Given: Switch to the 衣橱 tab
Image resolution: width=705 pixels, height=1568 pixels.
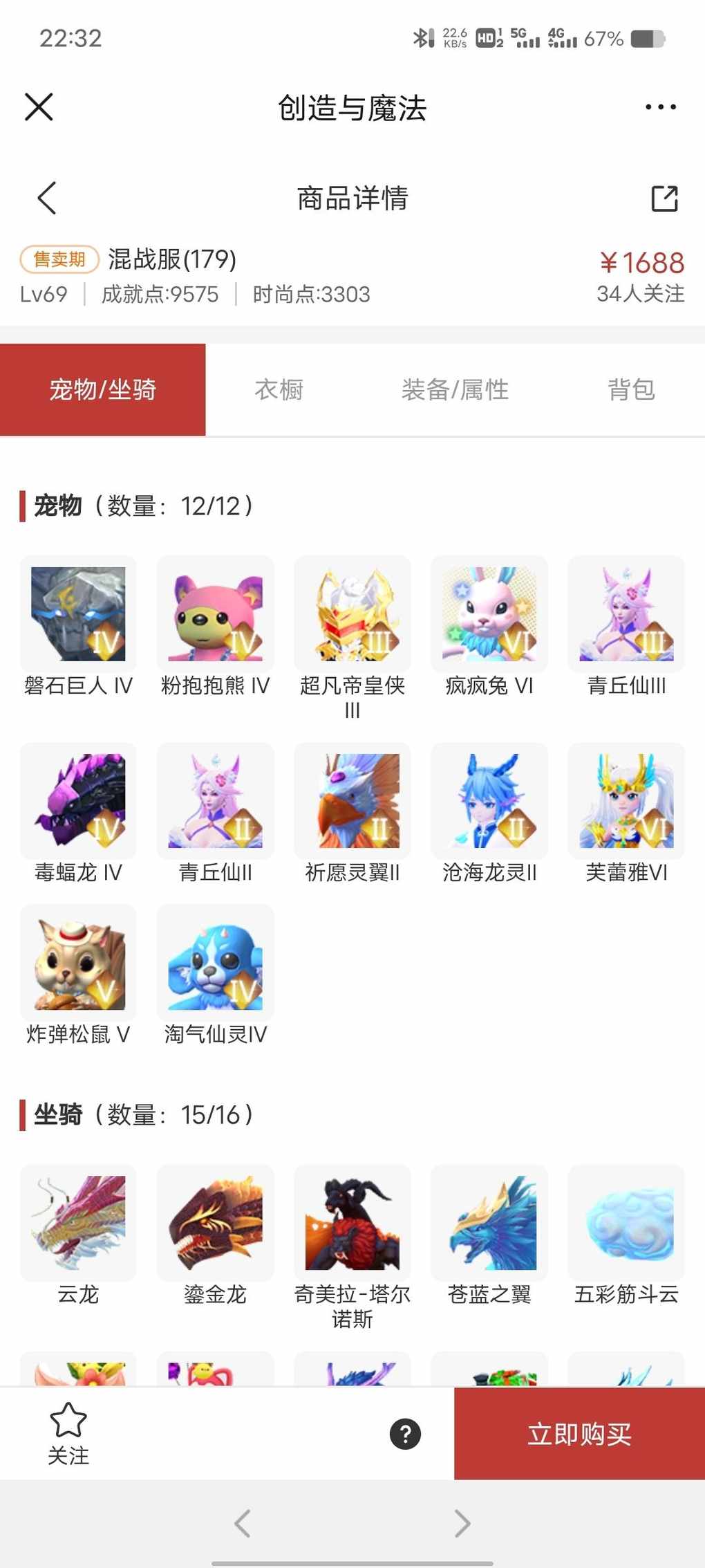Looking at the screenshot, I should [x=279, y=389].
